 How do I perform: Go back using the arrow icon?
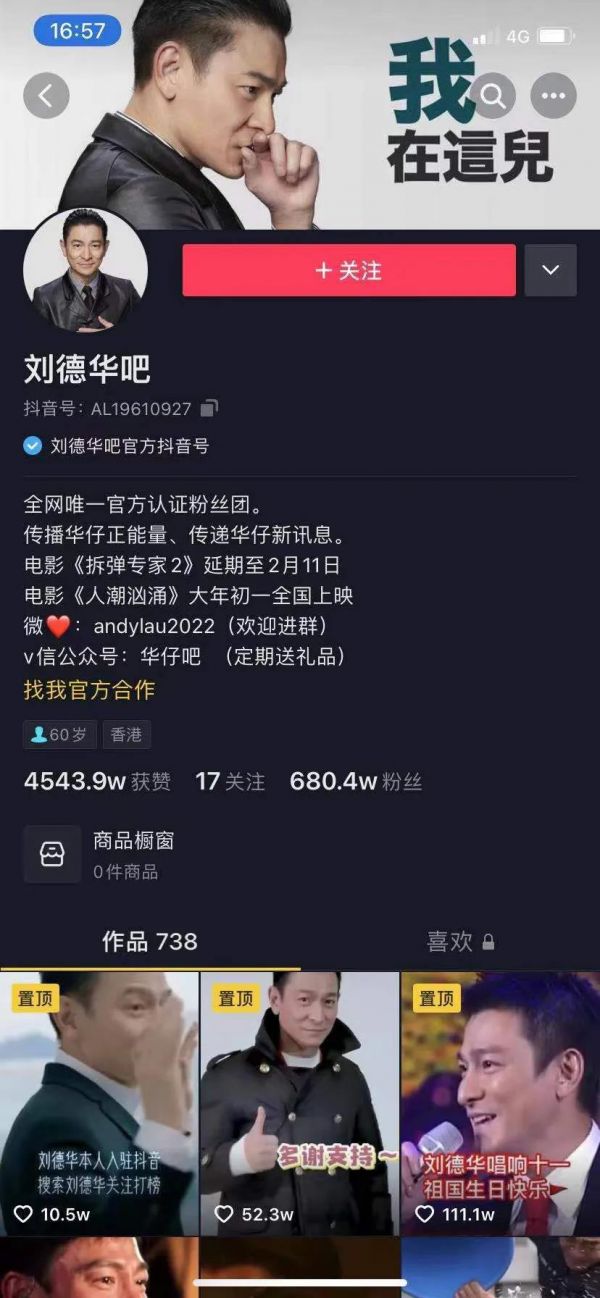coord(46,96)
